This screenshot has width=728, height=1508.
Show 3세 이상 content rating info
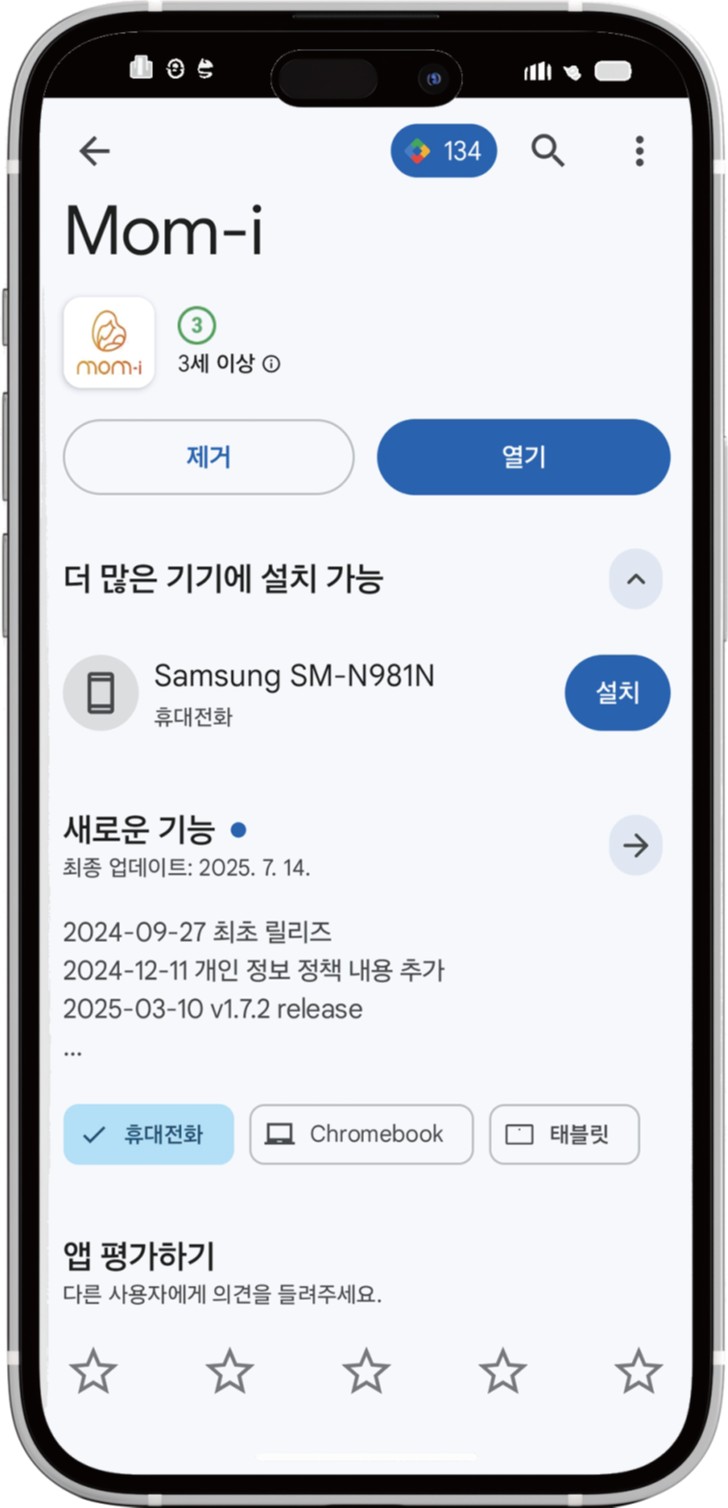(x=271, y=364)
